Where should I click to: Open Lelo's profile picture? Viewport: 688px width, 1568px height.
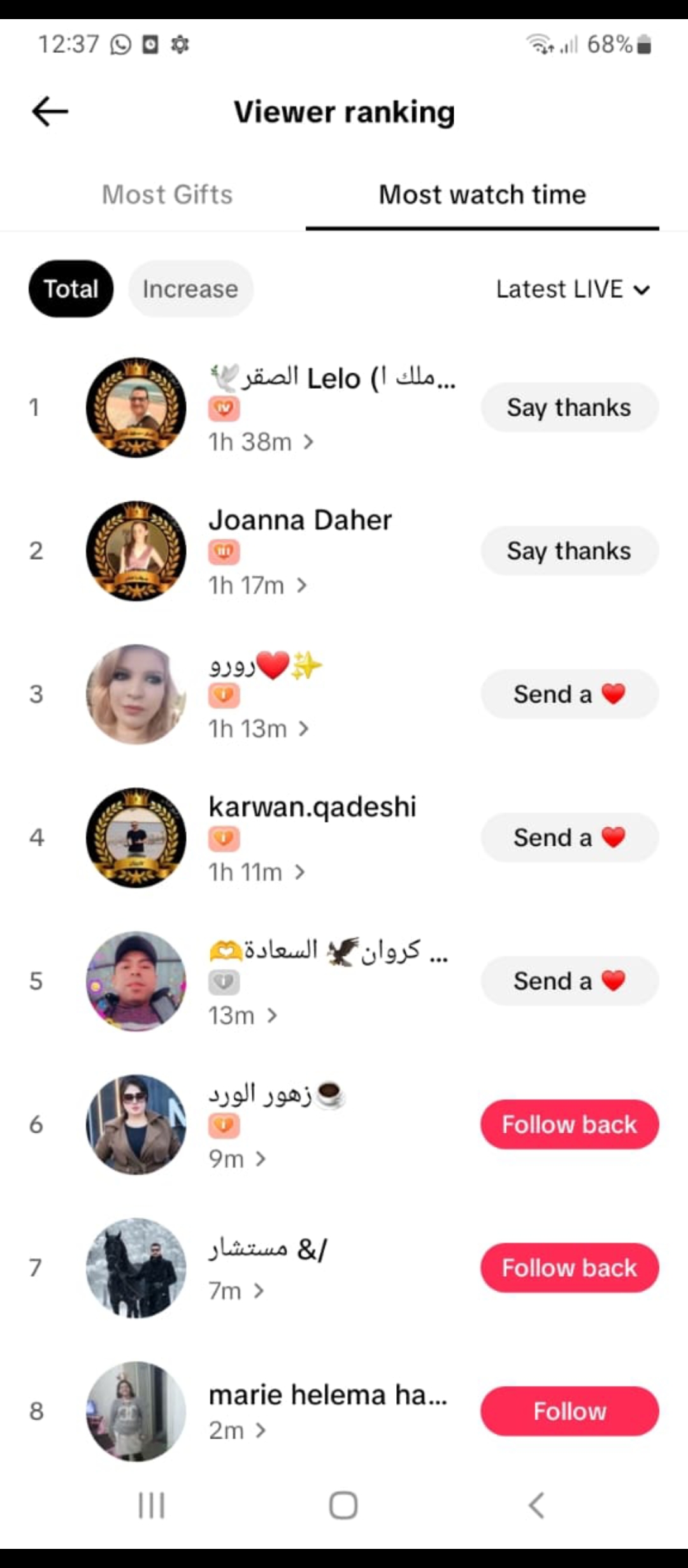136,407
